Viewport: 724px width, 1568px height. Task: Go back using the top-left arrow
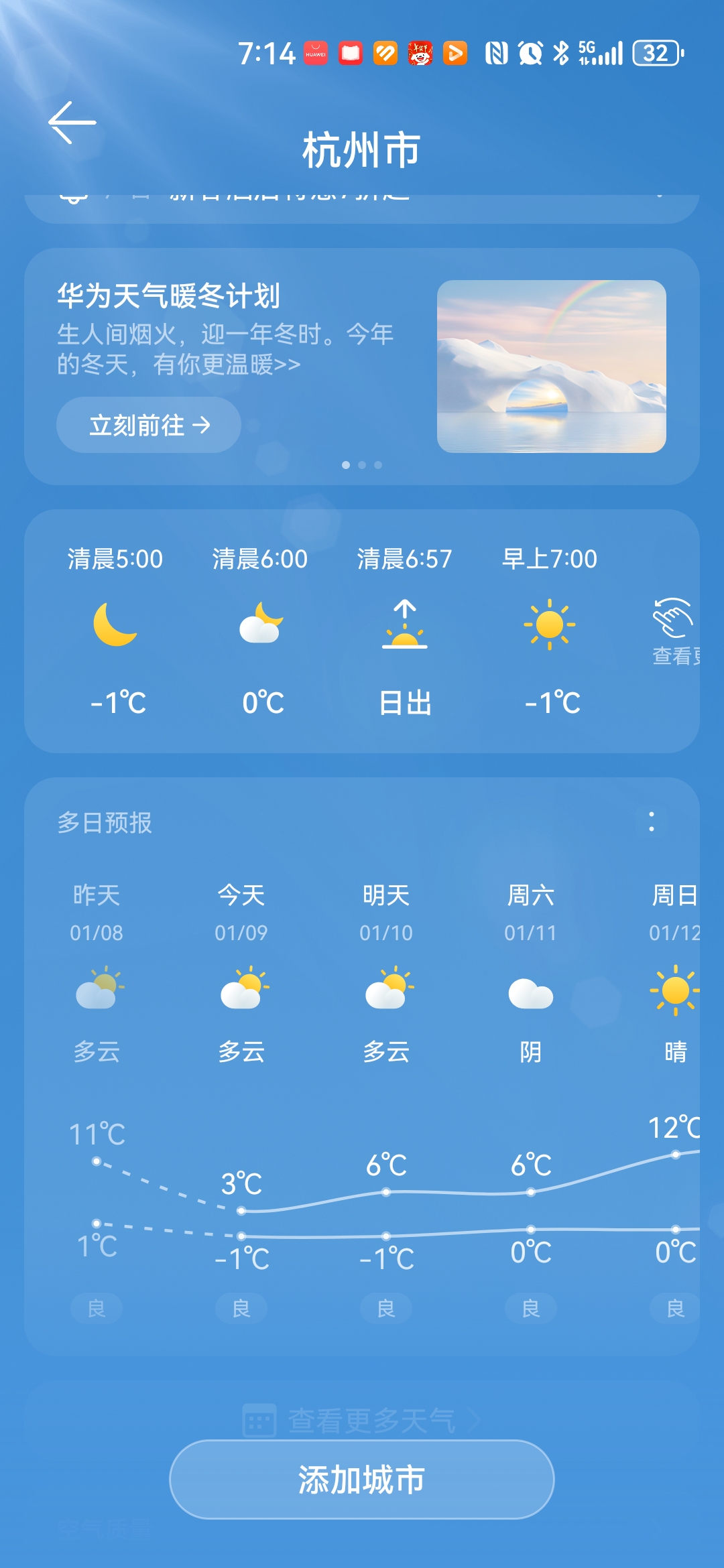[72, 123]
